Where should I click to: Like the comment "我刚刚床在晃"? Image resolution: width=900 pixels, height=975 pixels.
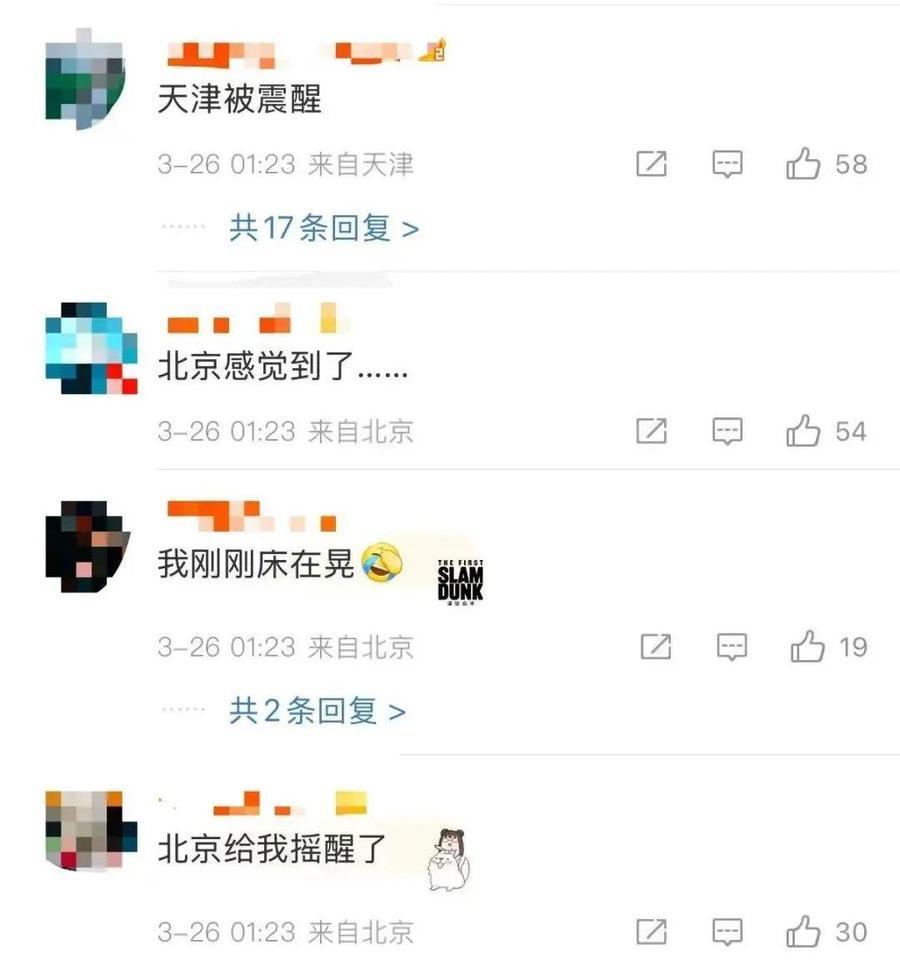coord(807,647)
